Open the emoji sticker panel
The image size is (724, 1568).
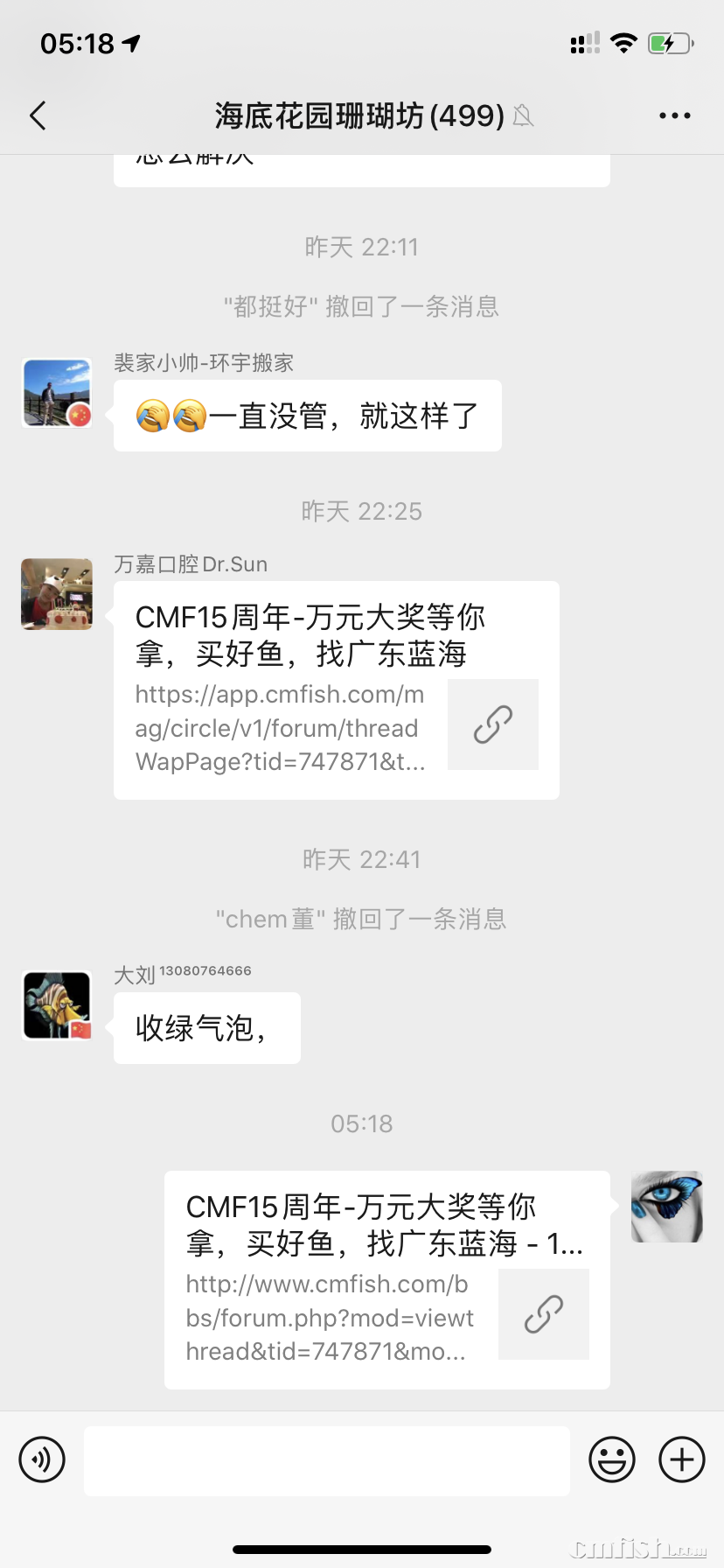point(611,1459)
